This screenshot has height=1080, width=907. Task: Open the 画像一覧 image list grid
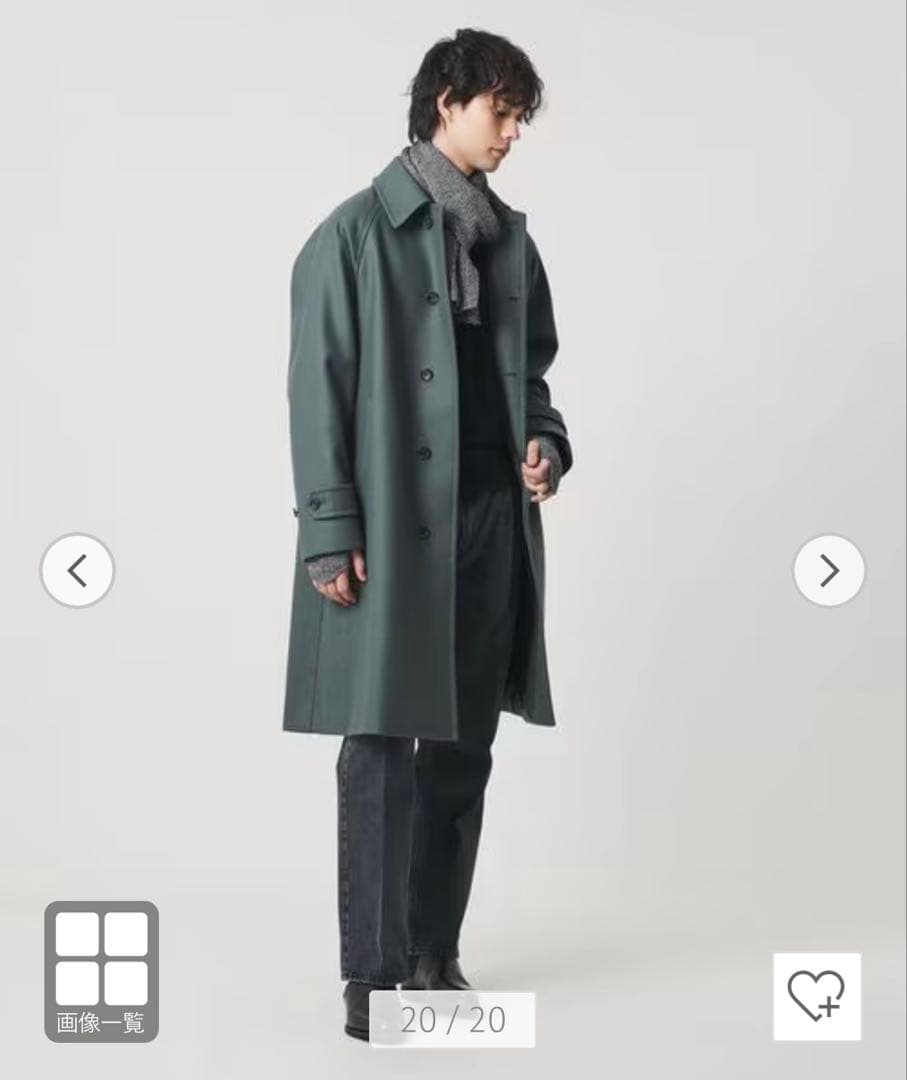[x=101, y=971]
